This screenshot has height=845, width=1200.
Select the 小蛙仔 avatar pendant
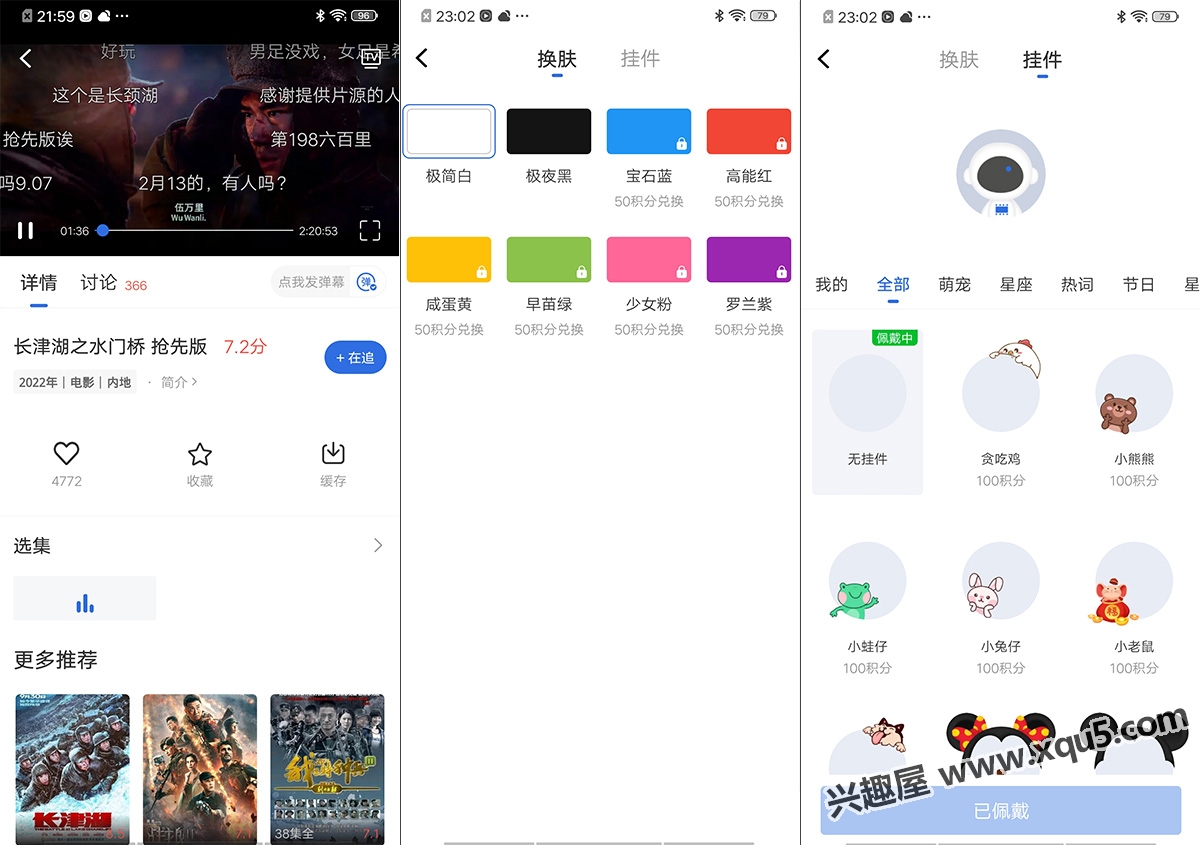[867, 582]
